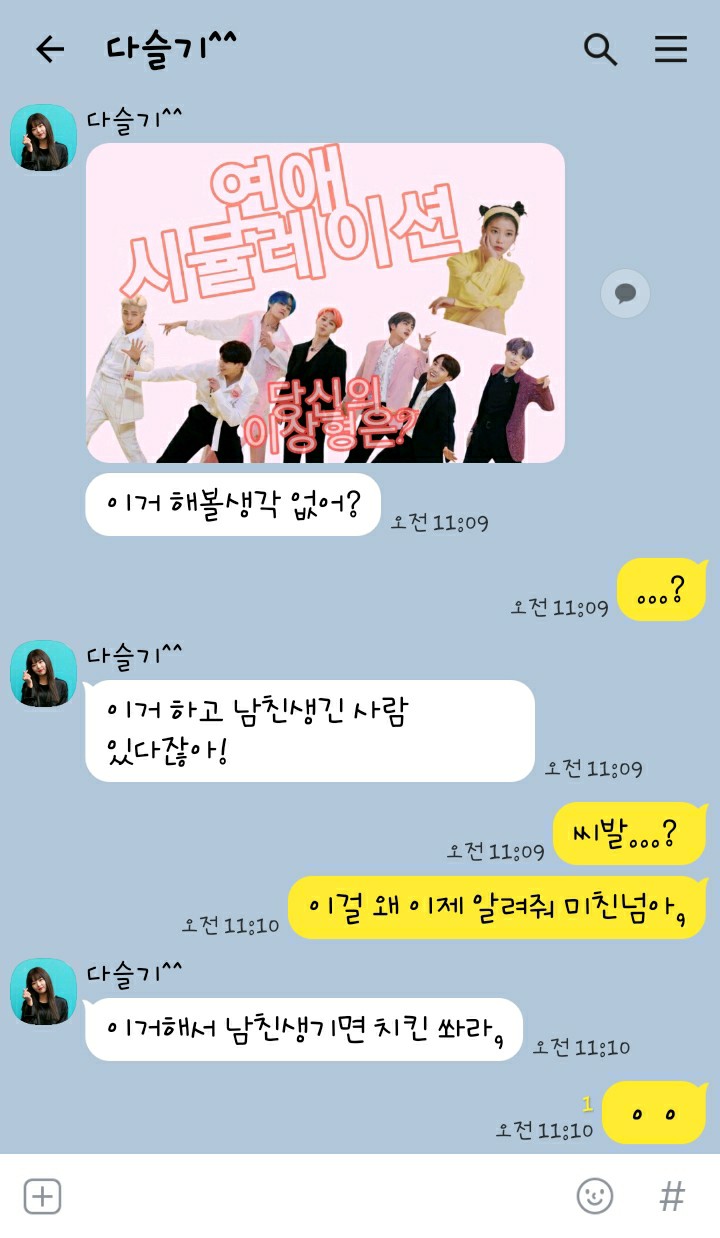Open the plus attachment menu
The width and height of the screenshot is (720, 1238).
click(42, 1196)
